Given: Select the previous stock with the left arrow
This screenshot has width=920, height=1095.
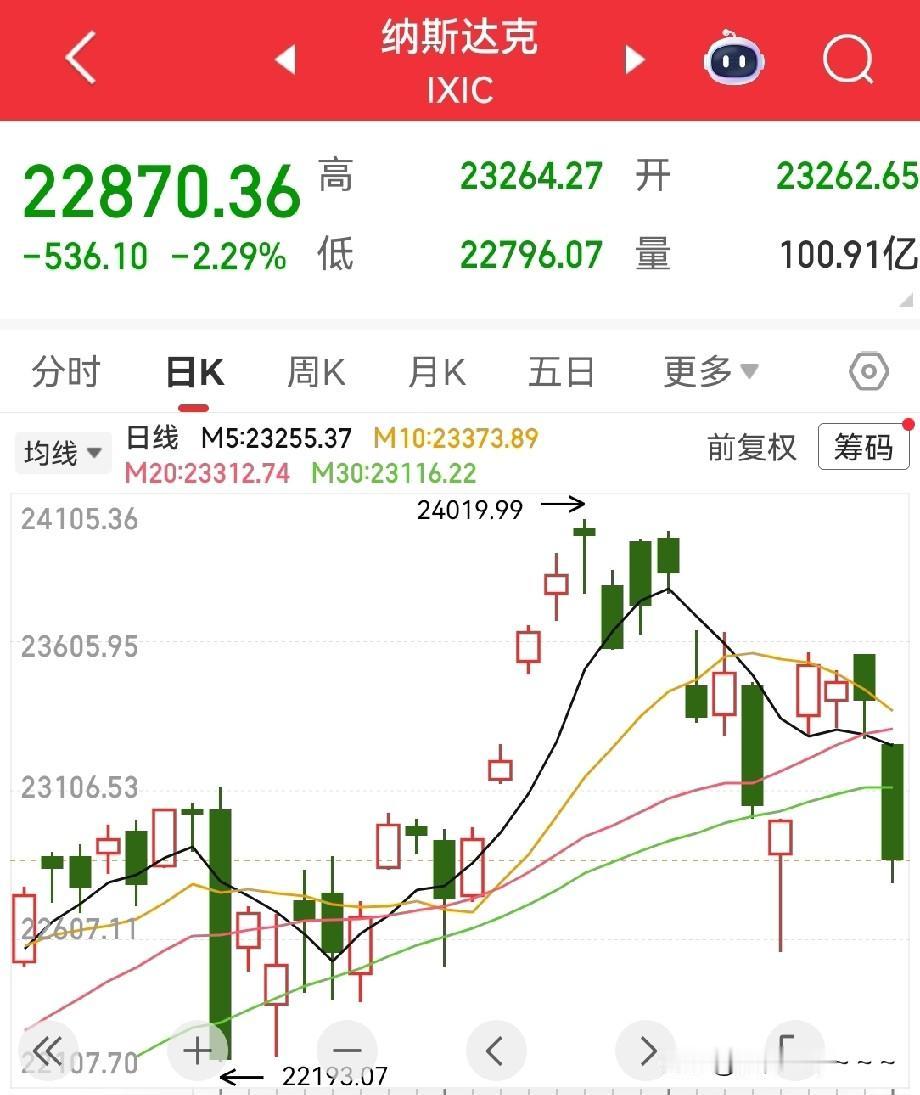Looking at the screenshot, I should click(x=286, y=60).
